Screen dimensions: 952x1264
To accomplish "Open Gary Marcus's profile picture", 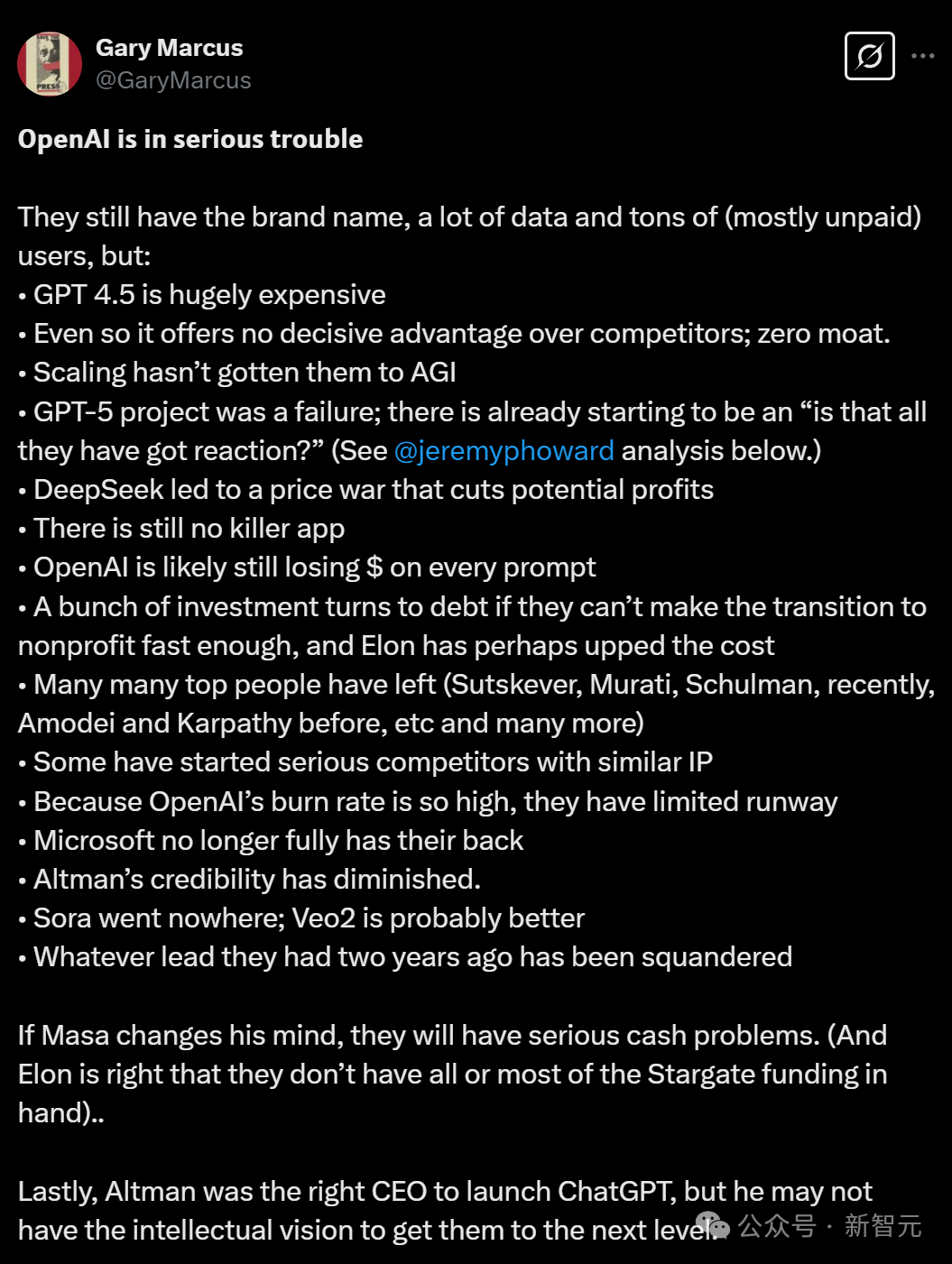I will 50,64.
